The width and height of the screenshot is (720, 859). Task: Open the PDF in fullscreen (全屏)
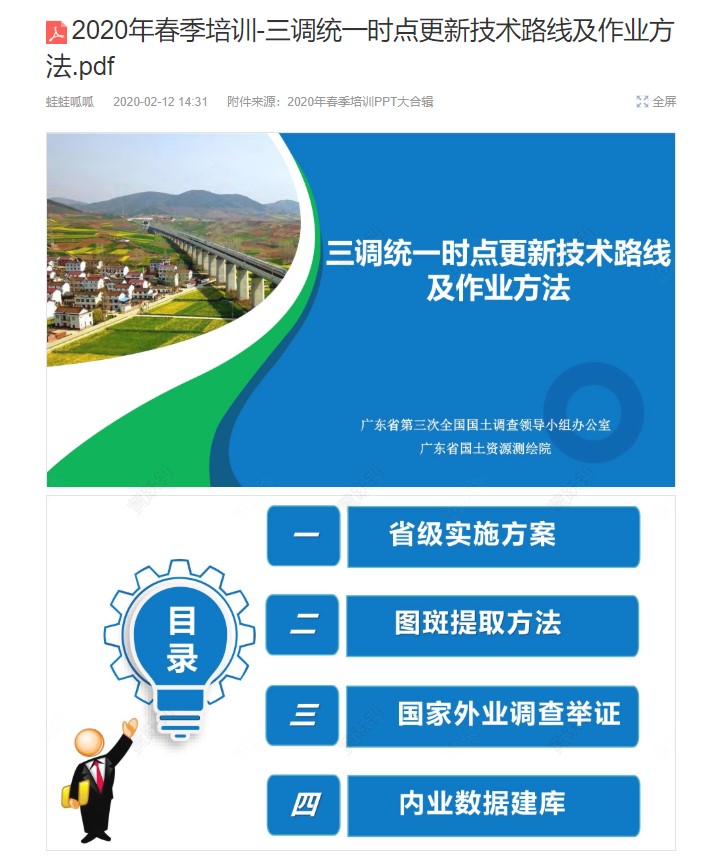click(656, 101)
